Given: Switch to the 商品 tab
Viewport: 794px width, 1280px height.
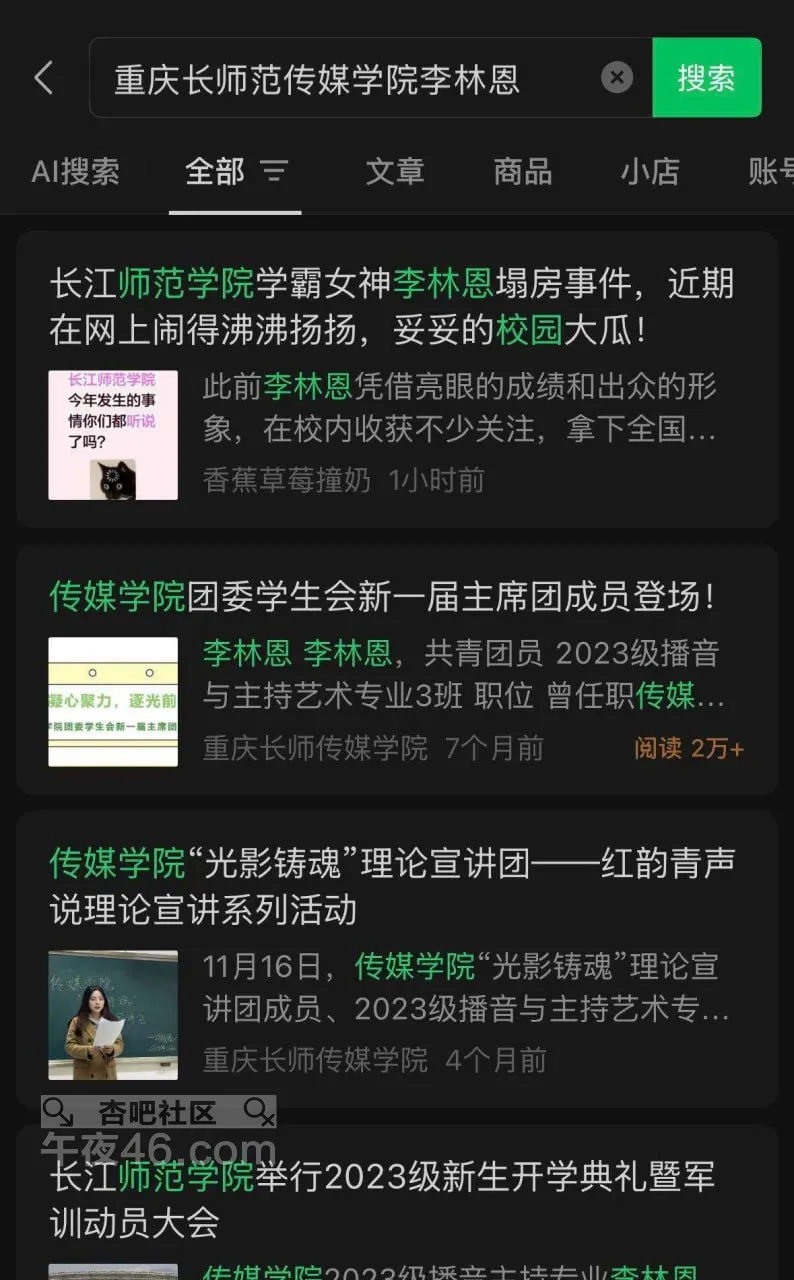Looking at the screenshot, I should [x=523, y=172].
